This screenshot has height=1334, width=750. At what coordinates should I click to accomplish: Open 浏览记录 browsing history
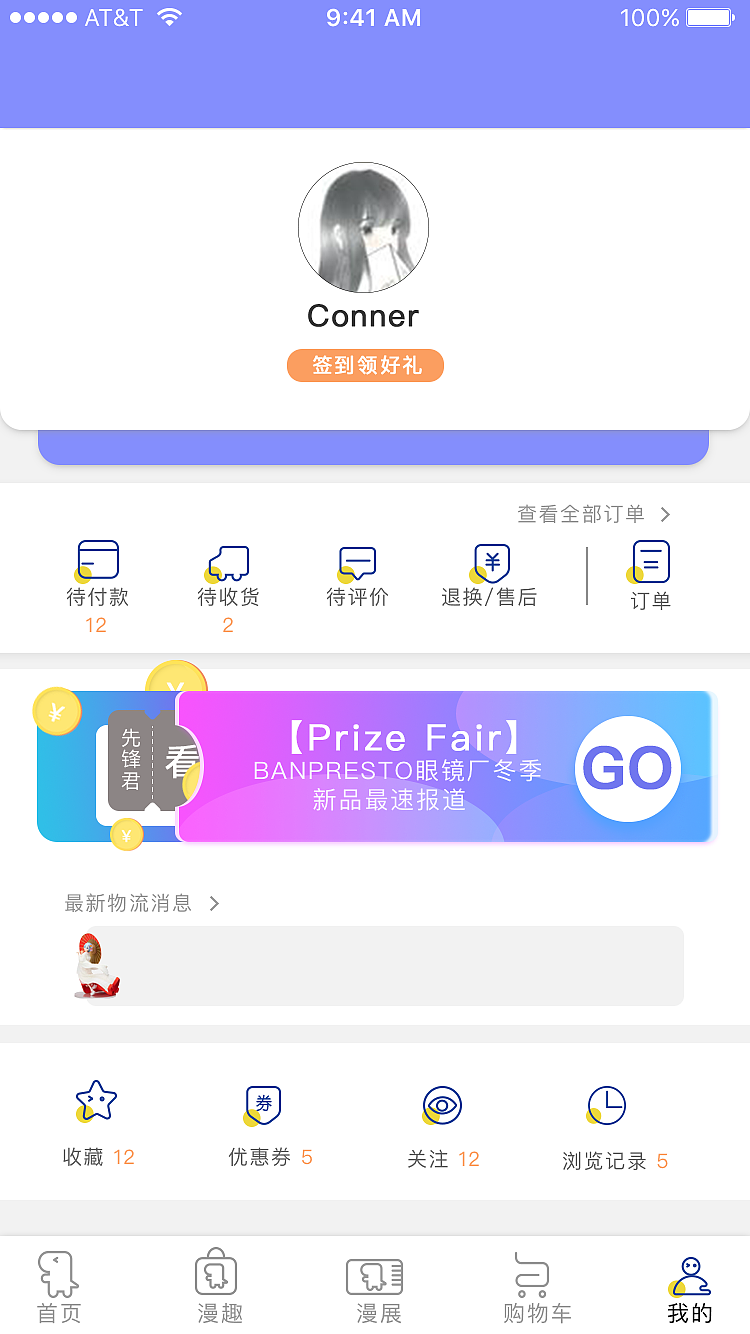[x=615, y=1130]
